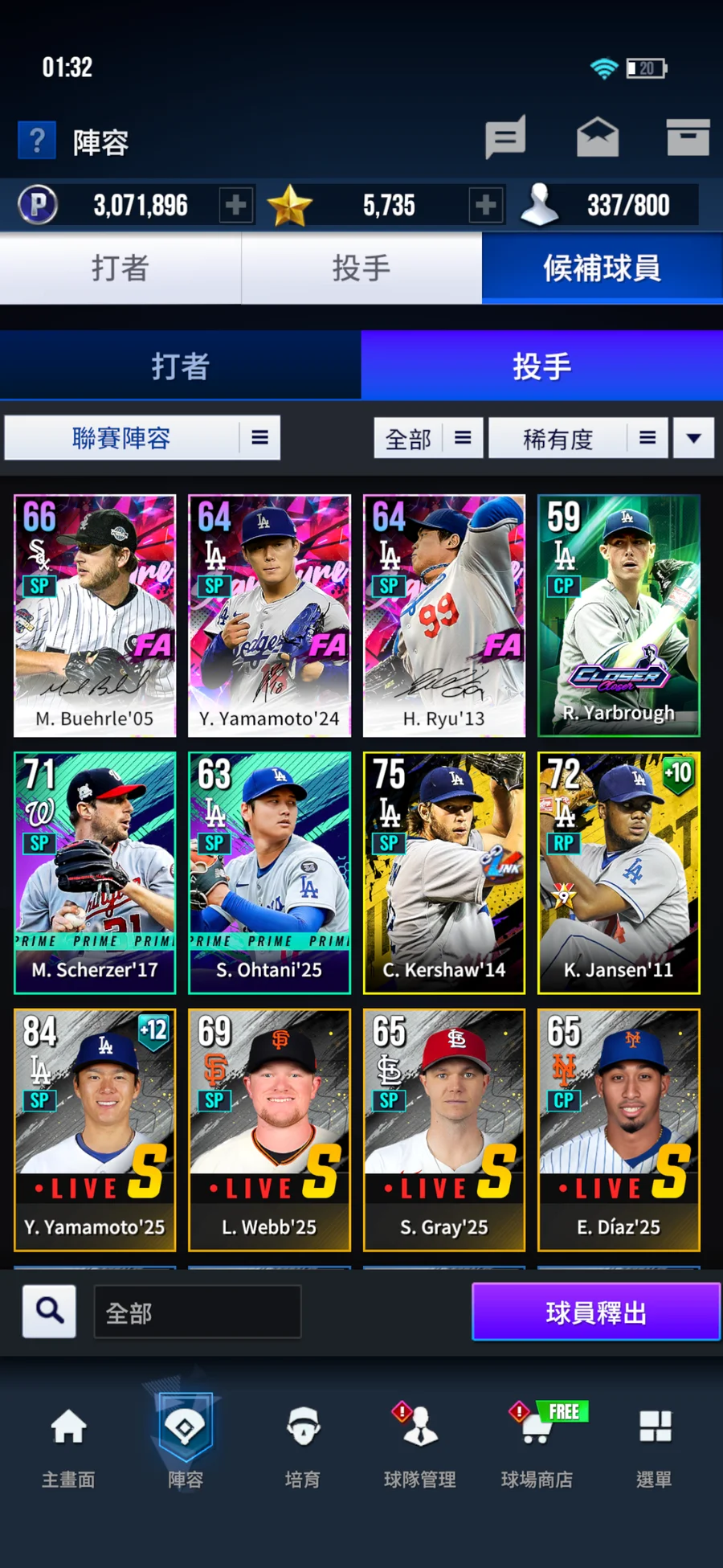Switch to the top 投手 tab
723x1568 pixels.
(x=361, y=268)
